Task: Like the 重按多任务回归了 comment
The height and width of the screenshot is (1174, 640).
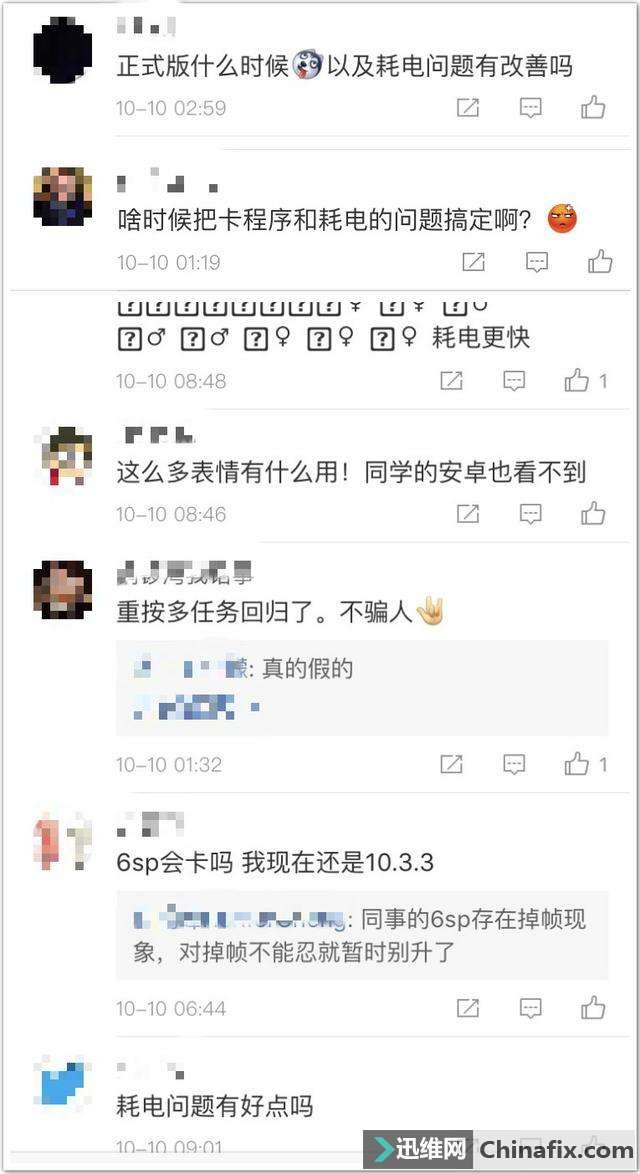Action: click(585, 764)
